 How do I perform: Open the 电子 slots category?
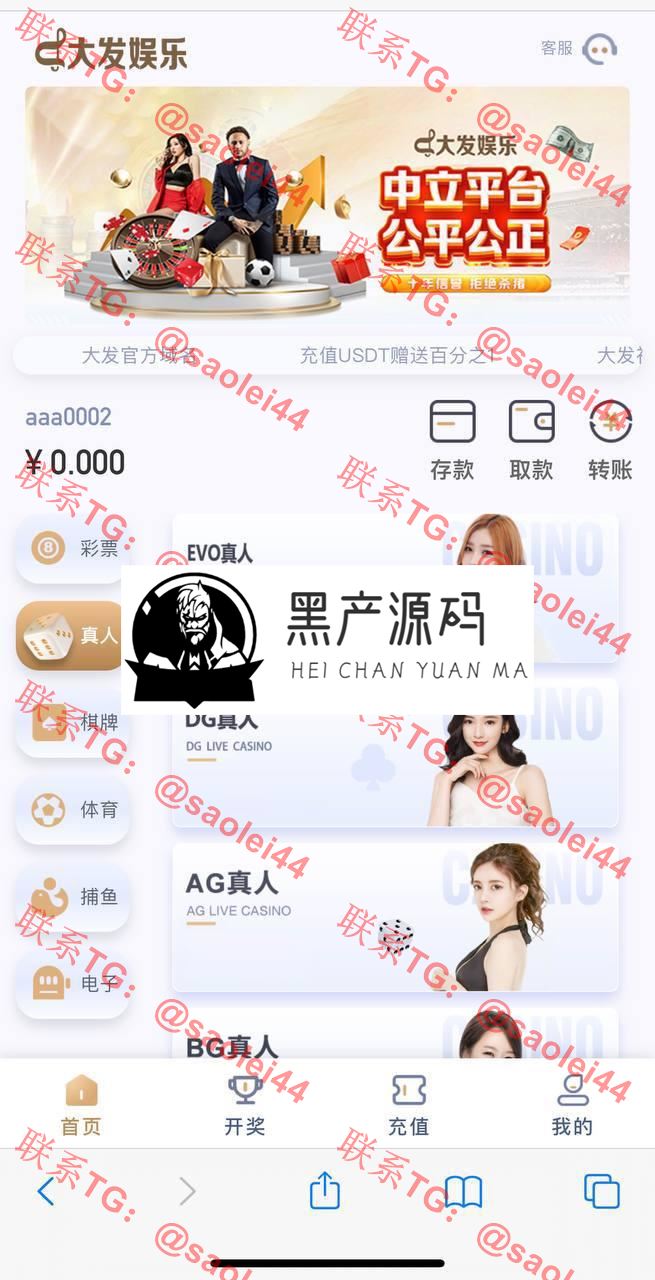pyautogui.click(x=72, y=984)
